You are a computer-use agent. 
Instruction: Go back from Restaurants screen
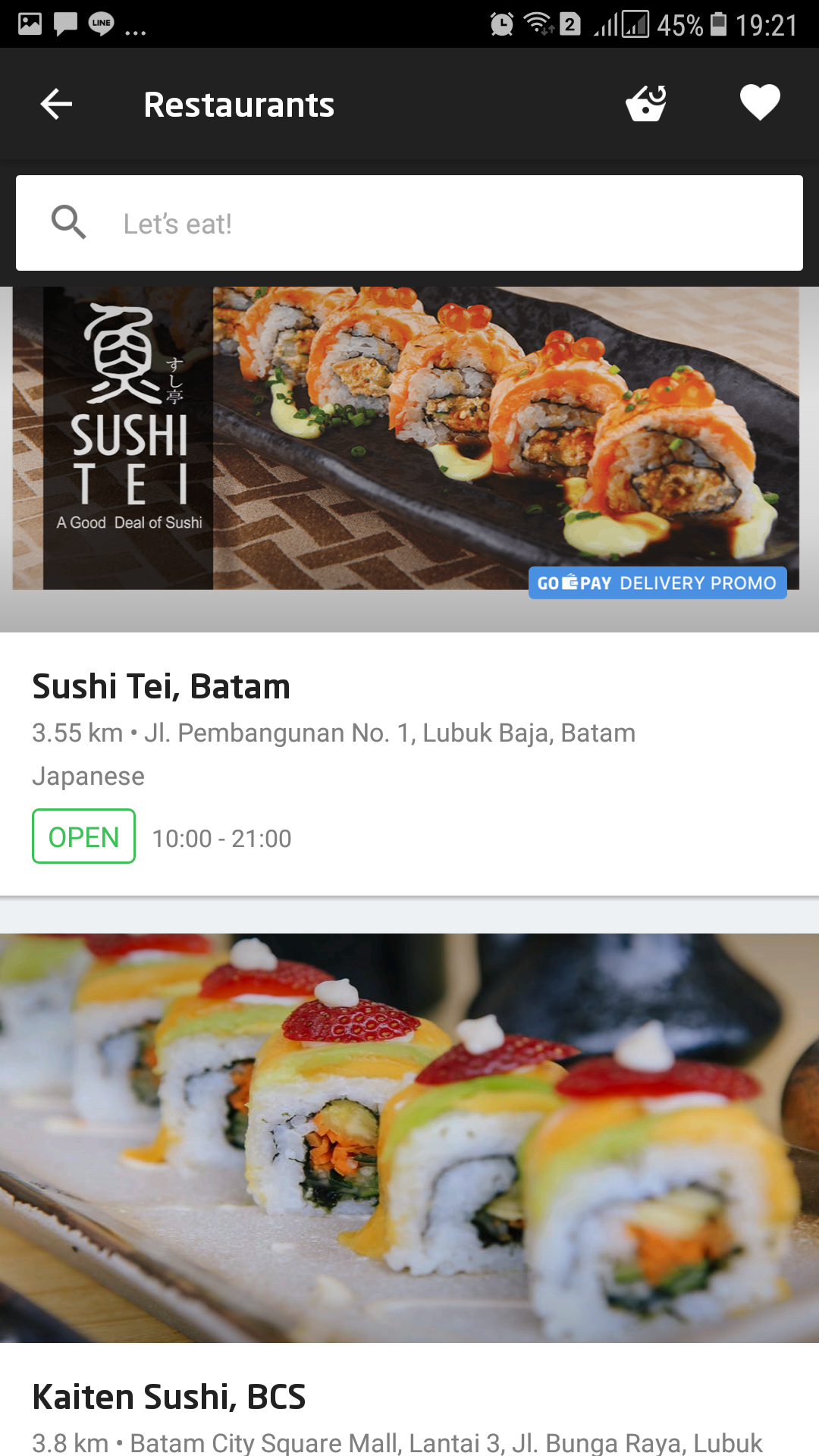(56, 104)
